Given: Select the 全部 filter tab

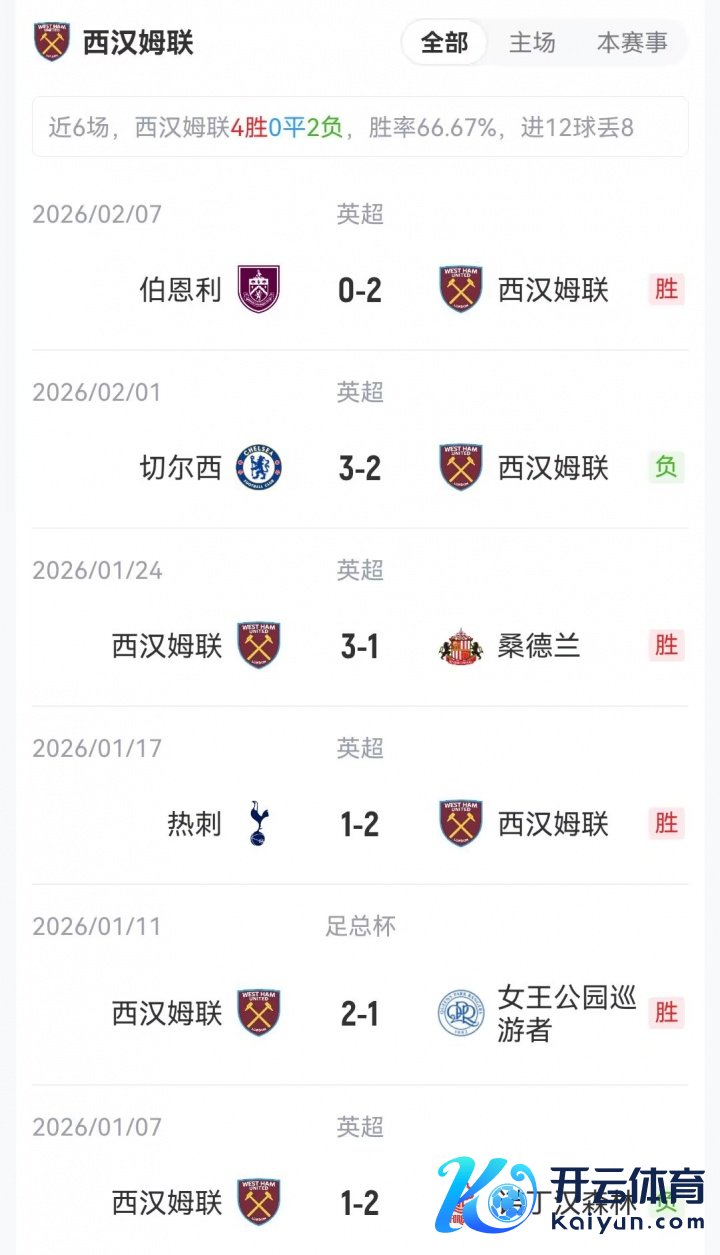Looking at the screenshot, I should 444,43.
